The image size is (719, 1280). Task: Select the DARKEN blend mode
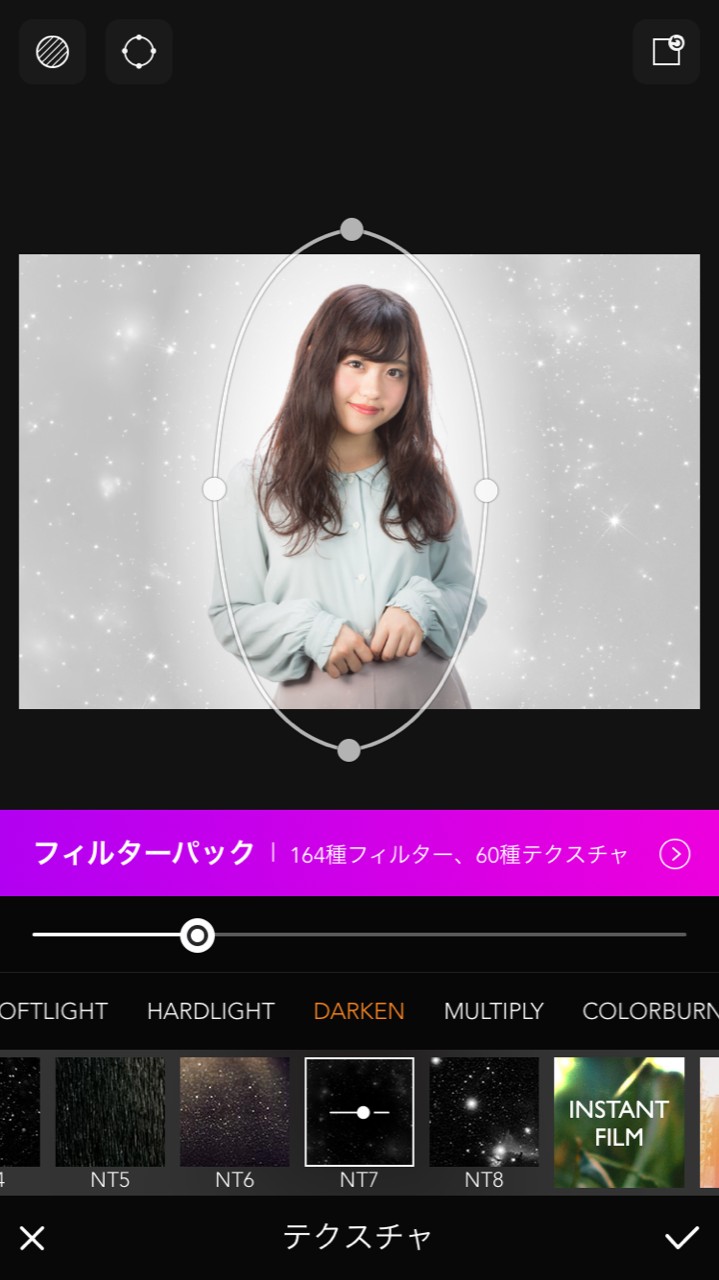coord(359,1011)
